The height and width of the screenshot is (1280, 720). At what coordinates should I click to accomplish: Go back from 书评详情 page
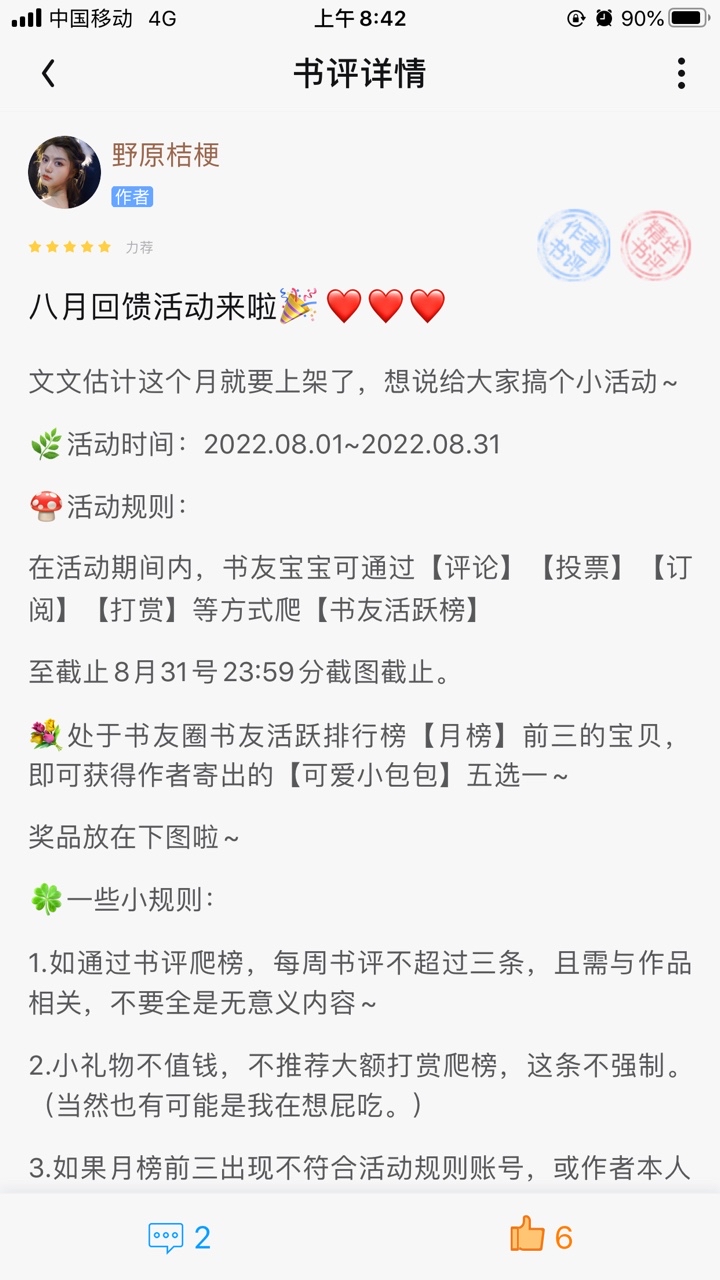click(48, 73)
